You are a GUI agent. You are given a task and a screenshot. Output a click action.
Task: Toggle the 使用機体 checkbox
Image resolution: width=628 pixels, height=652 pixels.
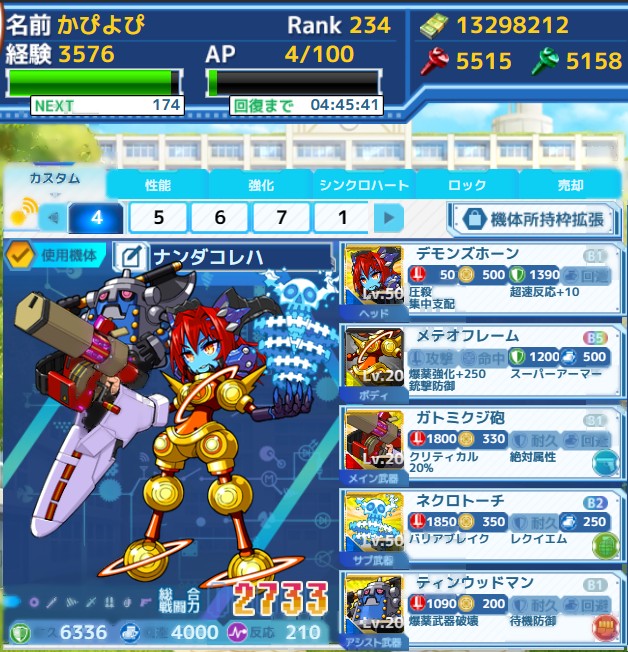[18, 255]
